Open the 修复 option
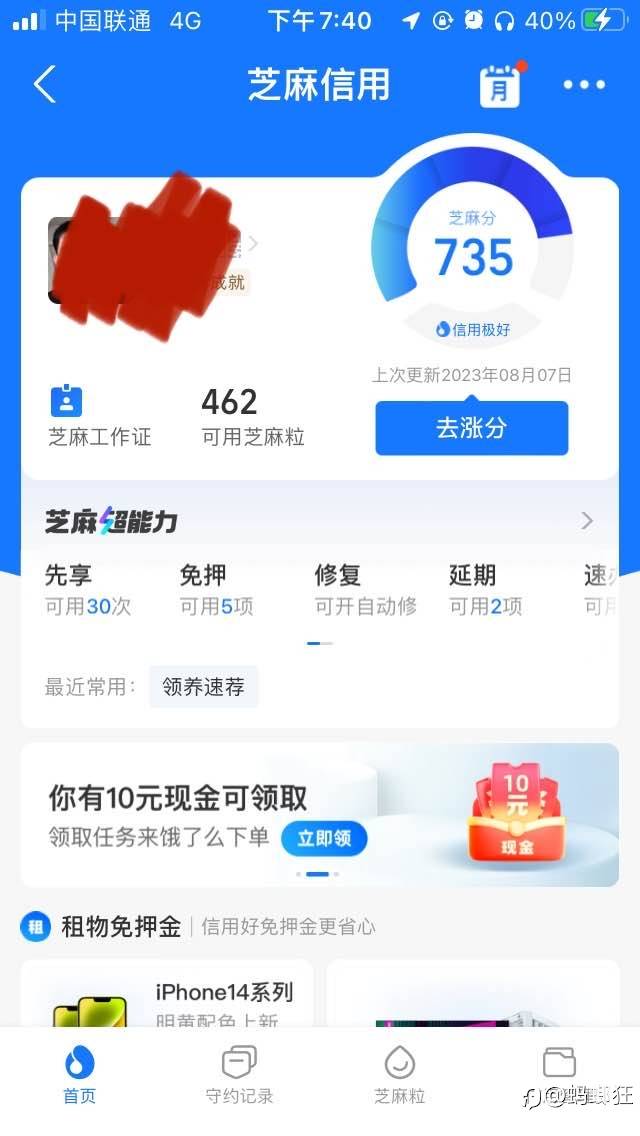 click(364, 590)
